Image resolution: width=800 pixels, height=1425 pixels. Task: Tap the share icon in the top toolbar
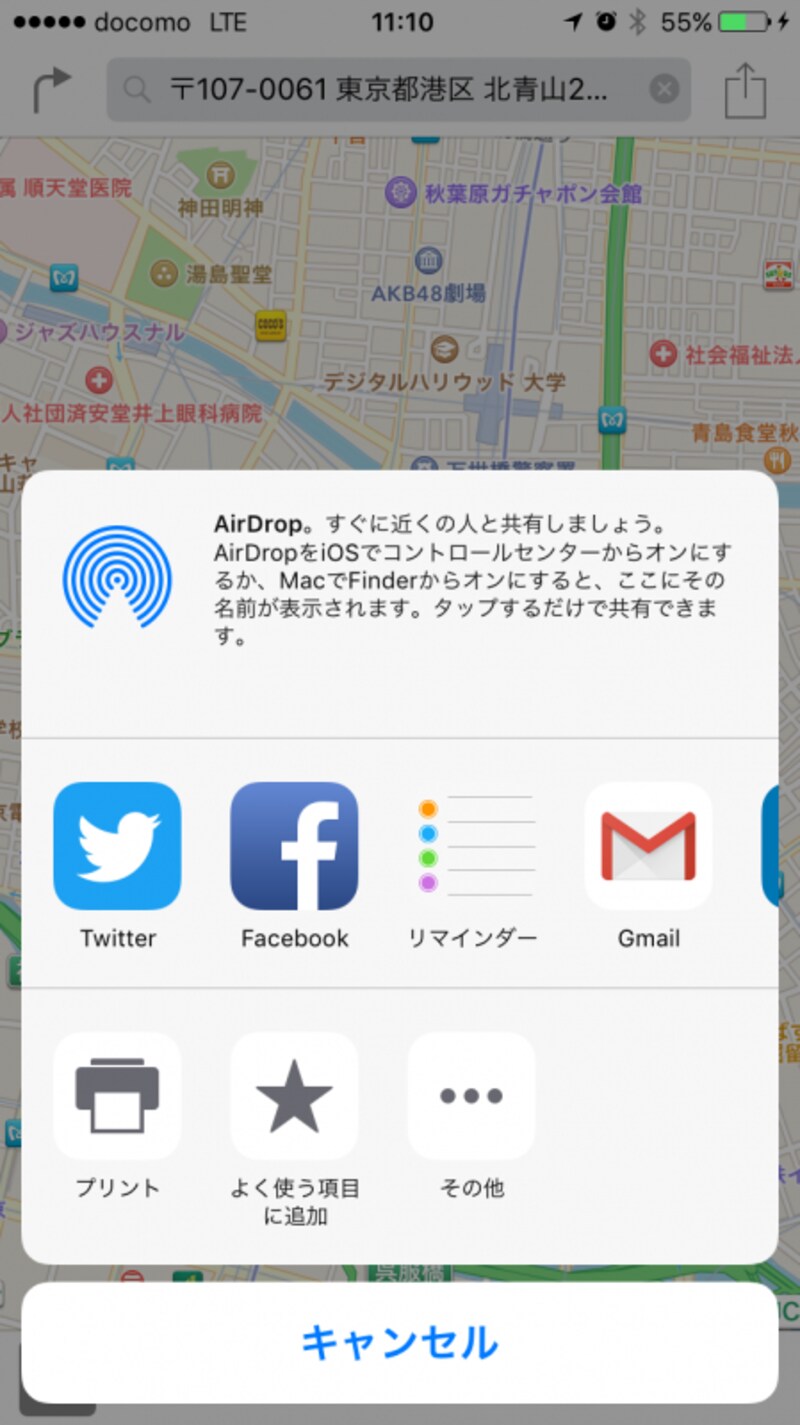click(x=746, y=88)
